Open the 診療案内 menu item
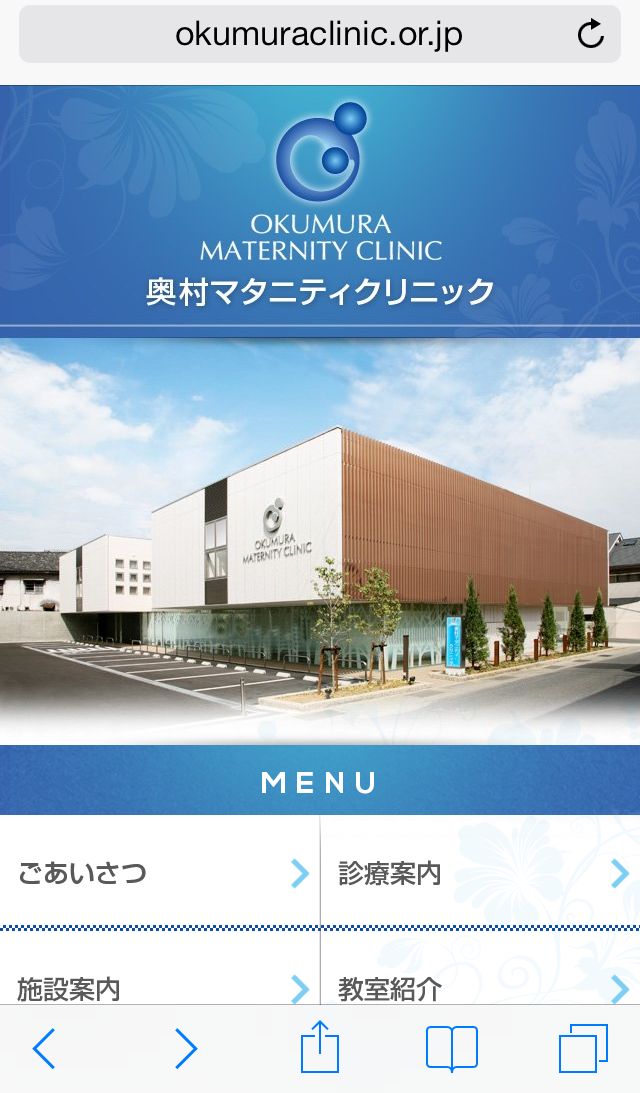 tap(480, 873)
